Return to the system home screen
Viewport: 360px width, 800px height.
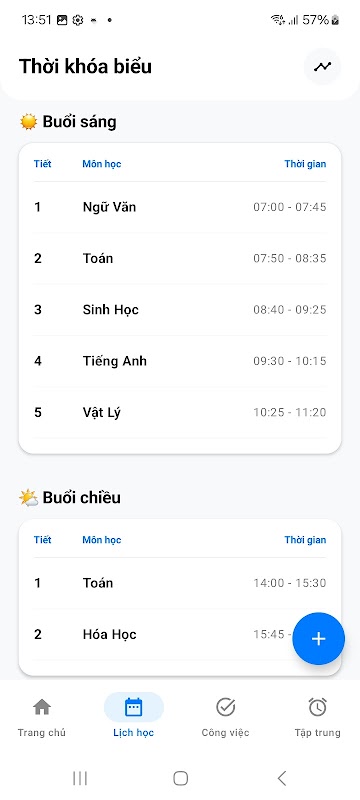click(181, 778)
